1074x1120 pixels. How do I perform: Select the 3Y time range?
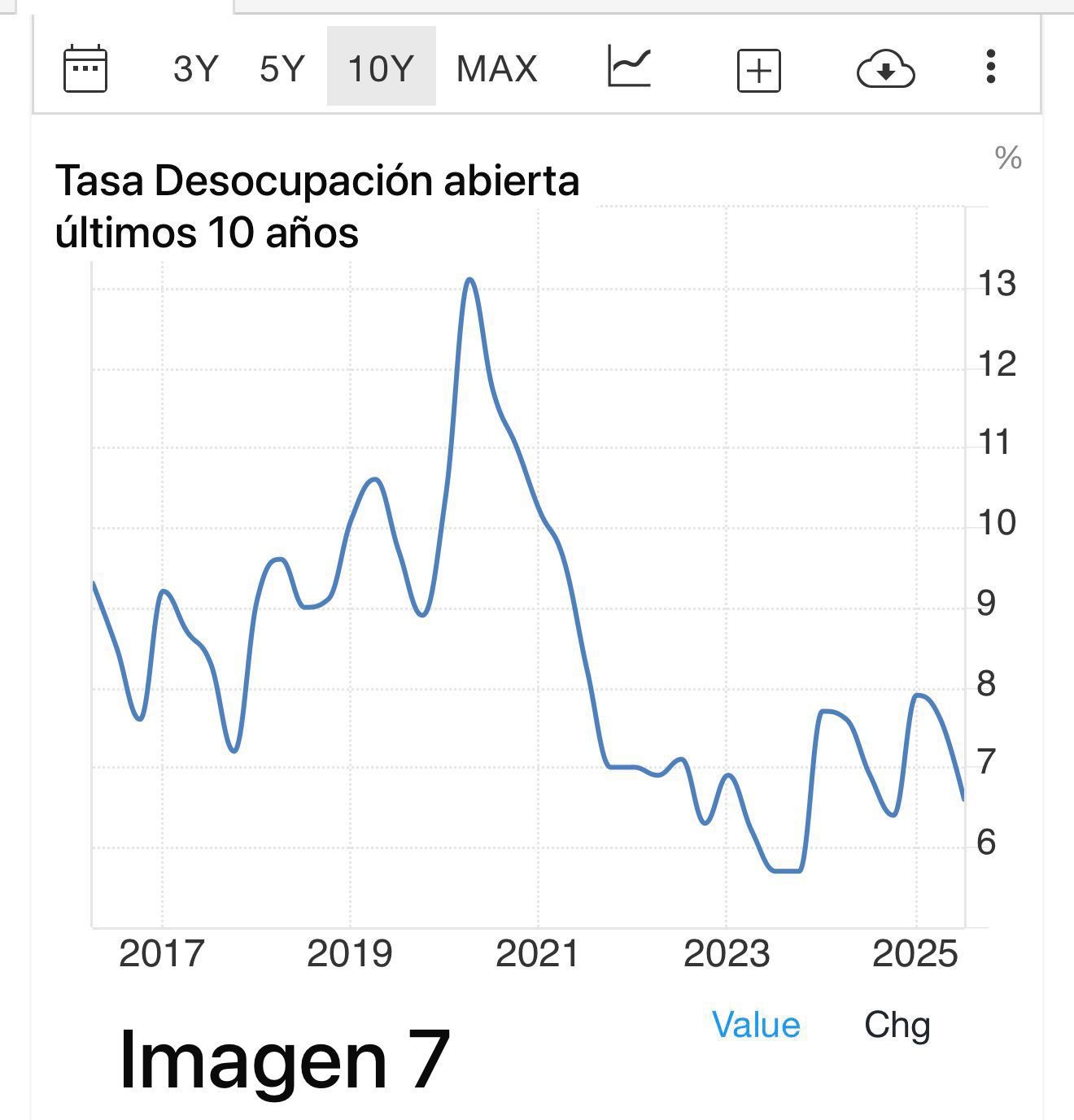pos(195,68)
